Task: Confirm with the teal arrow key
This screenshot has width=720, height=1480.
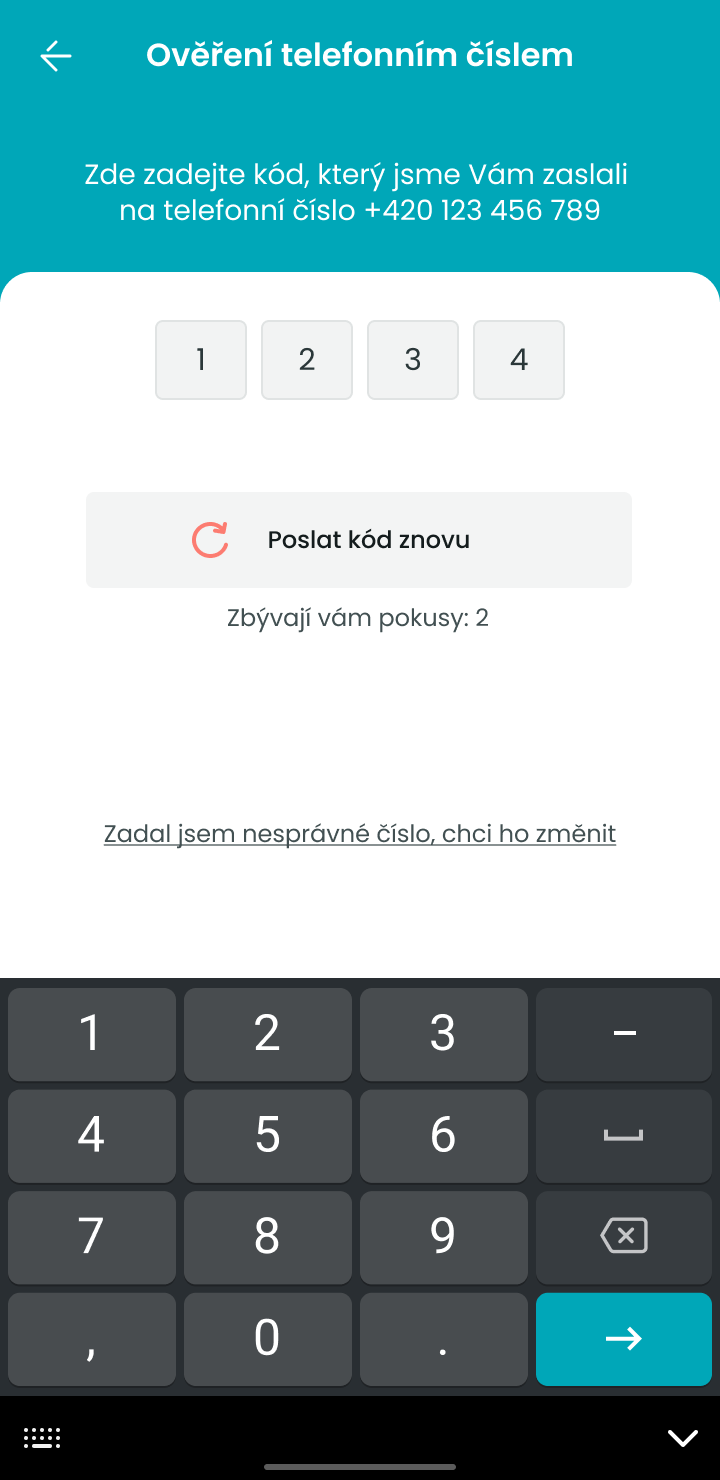Action: 624,1339
